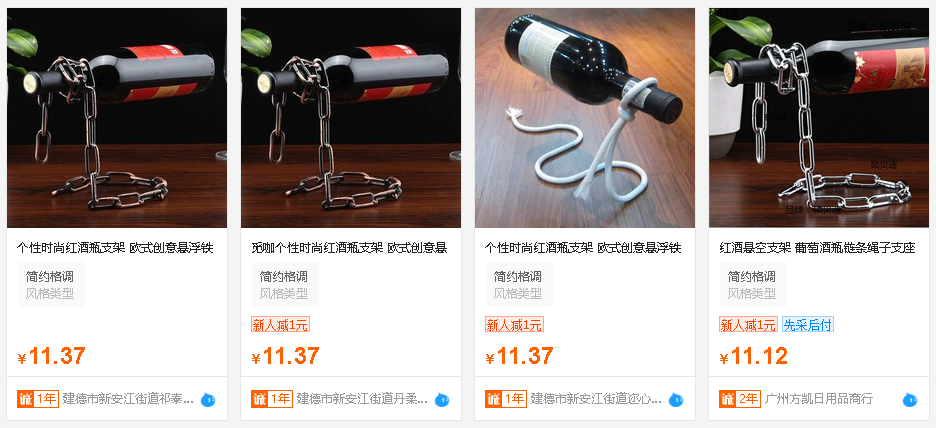Screen dimensions: 936x428
Task: Chat with seller 建德市新安江街道祁泰 via blue icon
Action: click(x=208, y=400)
